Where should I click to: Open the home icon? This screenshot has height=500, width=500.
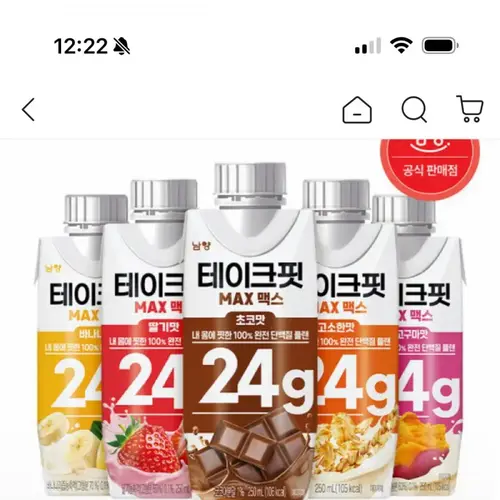tap(357, 110)
